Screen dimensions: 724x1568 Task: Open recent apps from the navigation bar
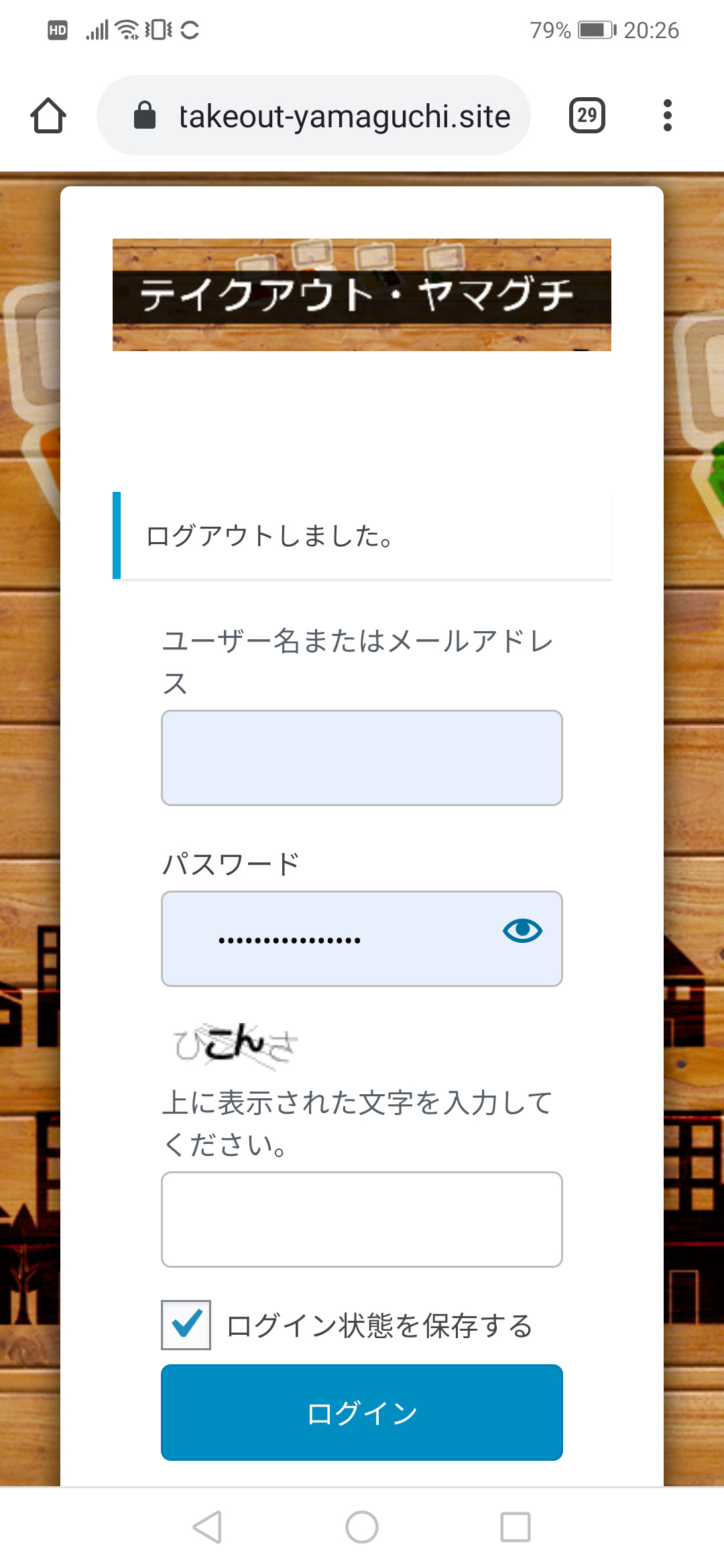tap(516, 1527)
